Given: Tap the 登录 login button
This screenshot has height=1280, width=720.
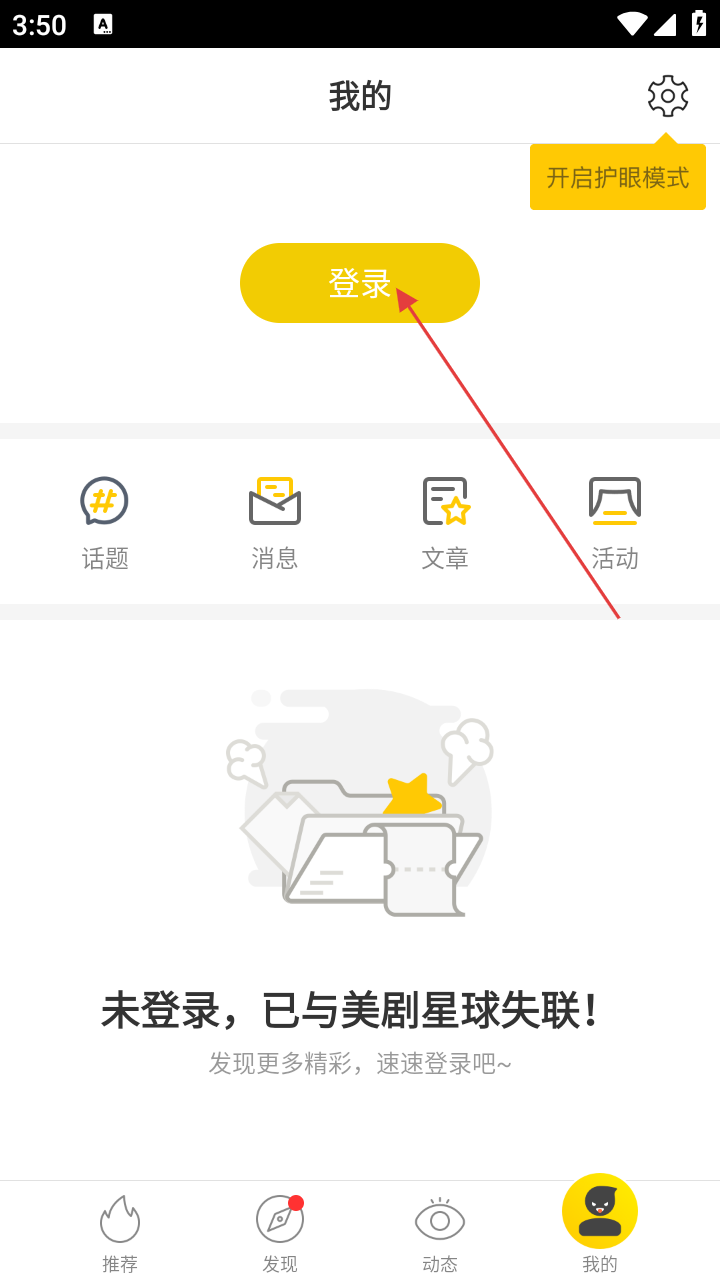Looking at the screenshot, I should point(359,283).
